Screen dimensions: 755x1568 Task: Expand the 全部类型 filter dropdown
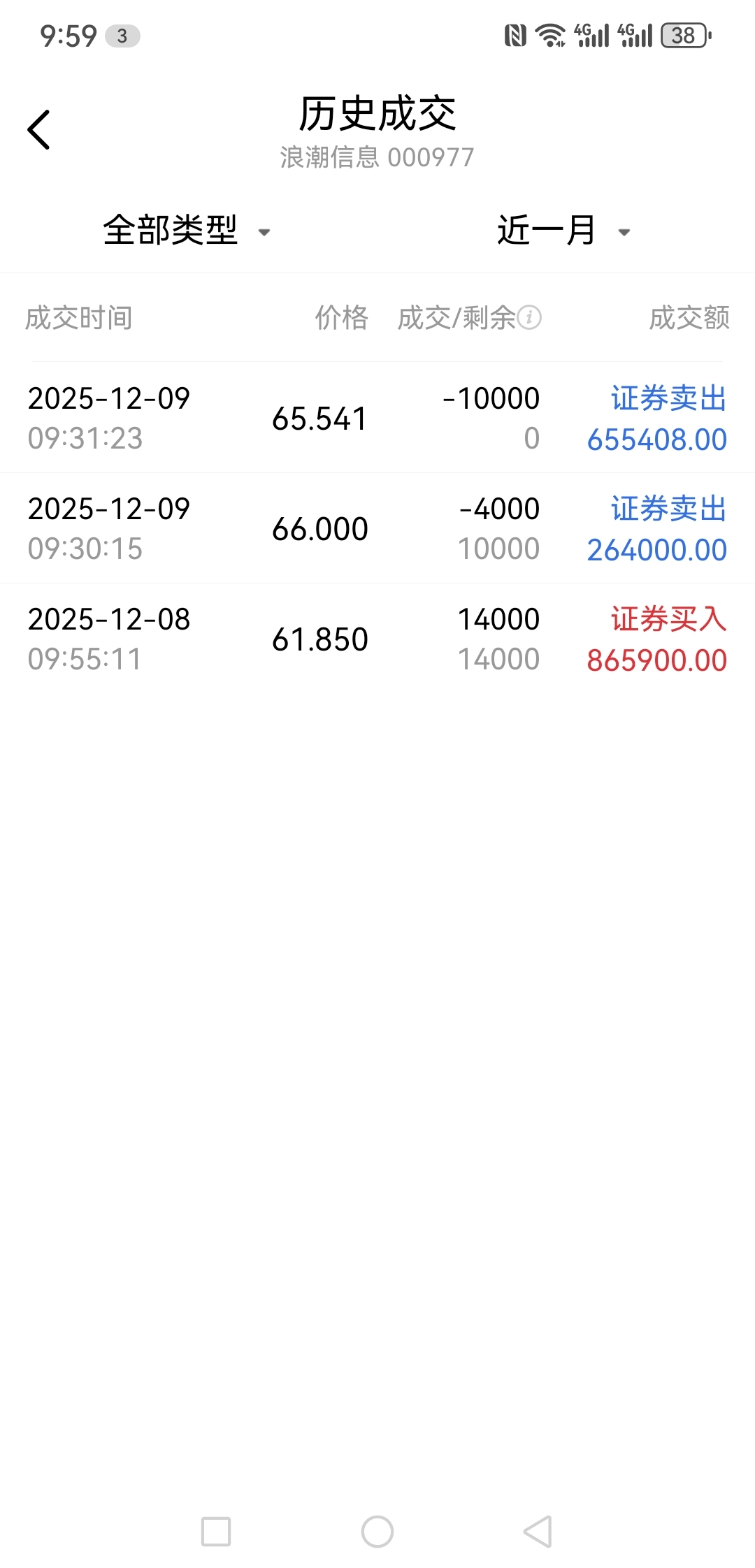click(x=186, y=231)
